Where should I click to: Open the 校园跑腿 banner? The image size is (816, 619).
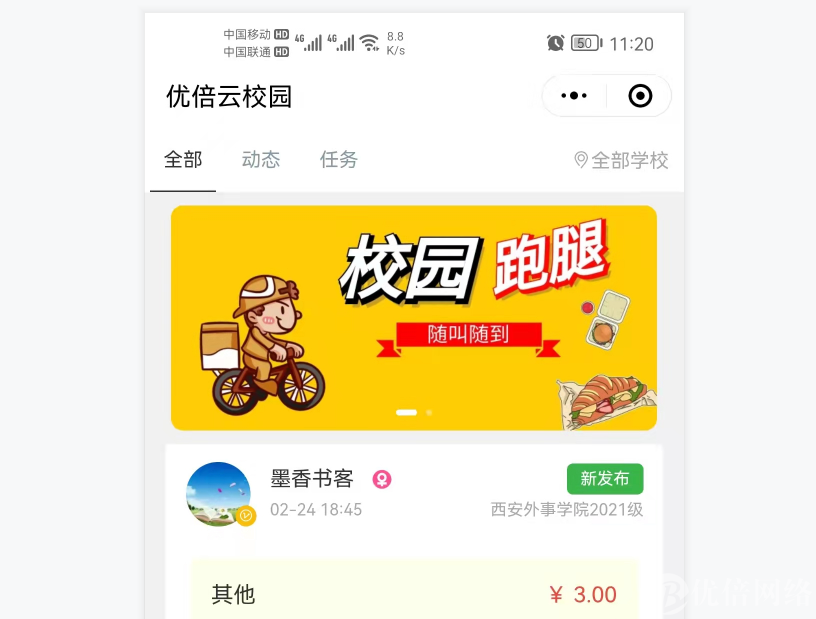[413, 318]
